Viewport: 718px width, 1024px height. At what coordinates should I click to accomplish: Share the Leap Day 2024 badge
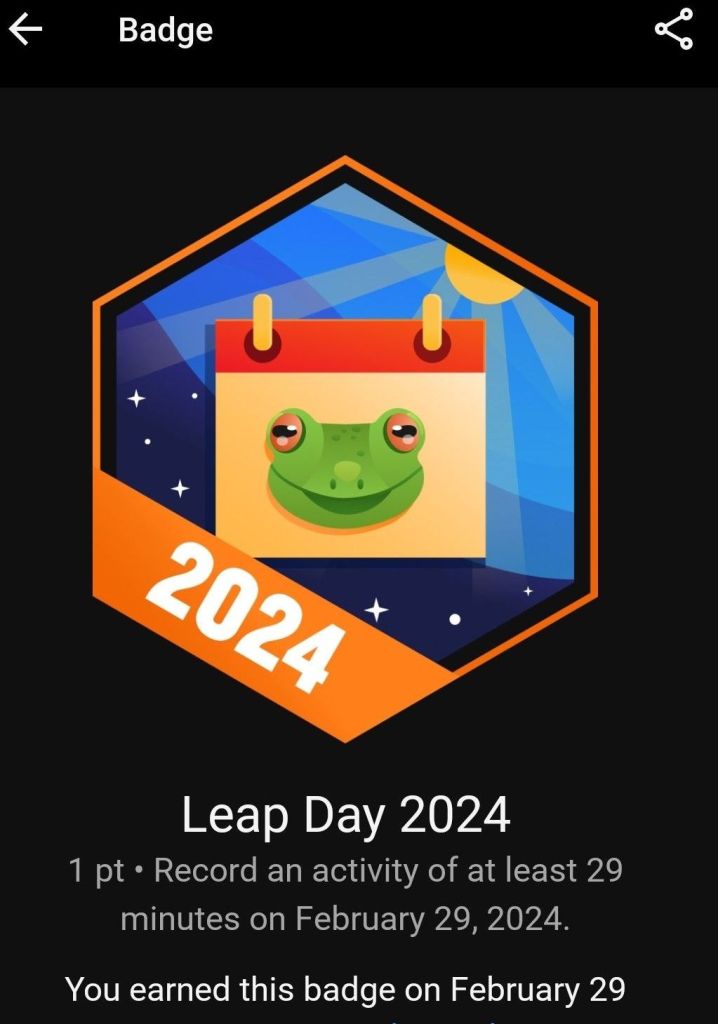[673, 30]
